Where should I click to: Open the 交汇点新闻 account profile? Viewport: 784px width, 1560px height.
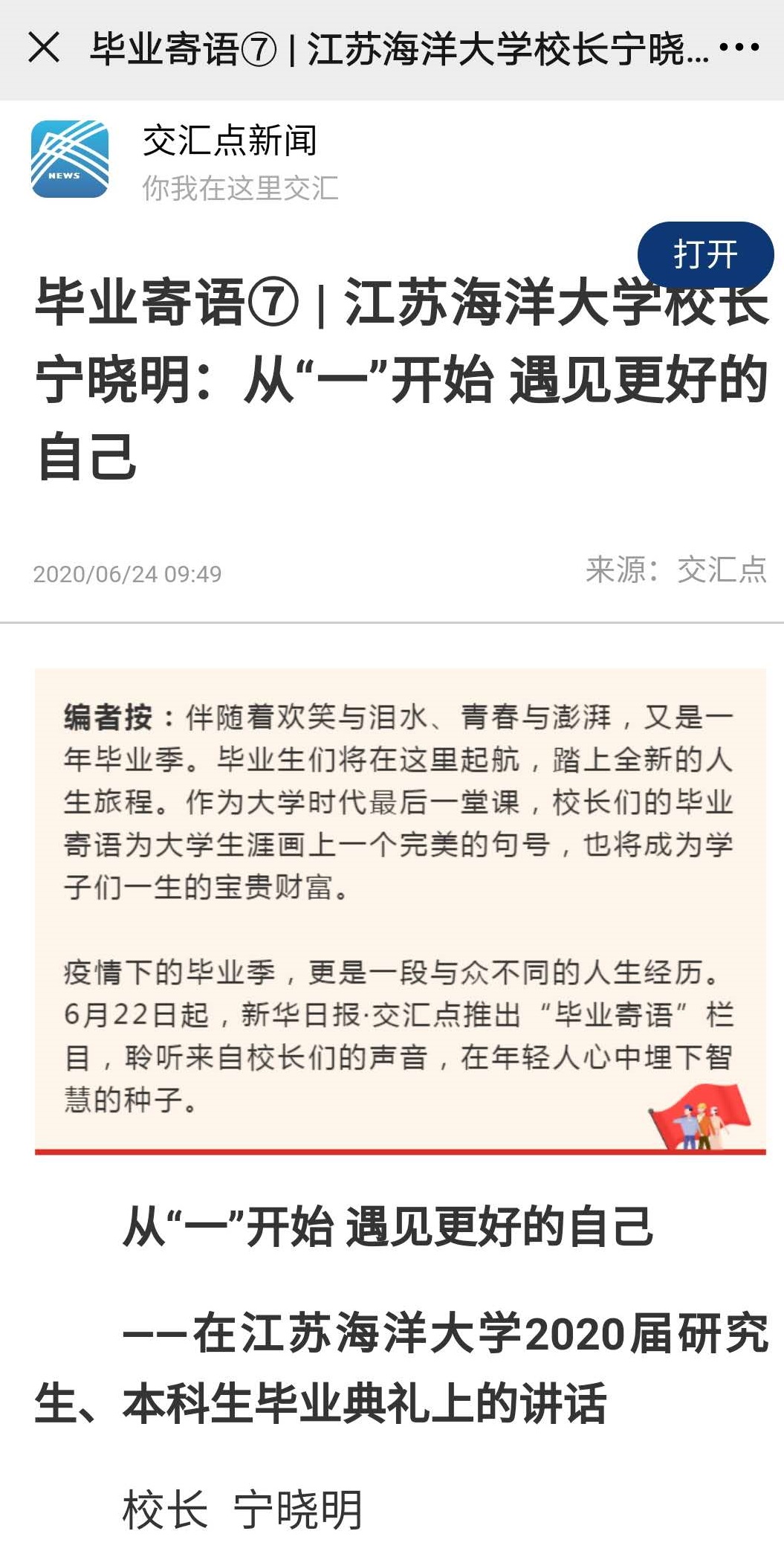[x=230, y=141]
